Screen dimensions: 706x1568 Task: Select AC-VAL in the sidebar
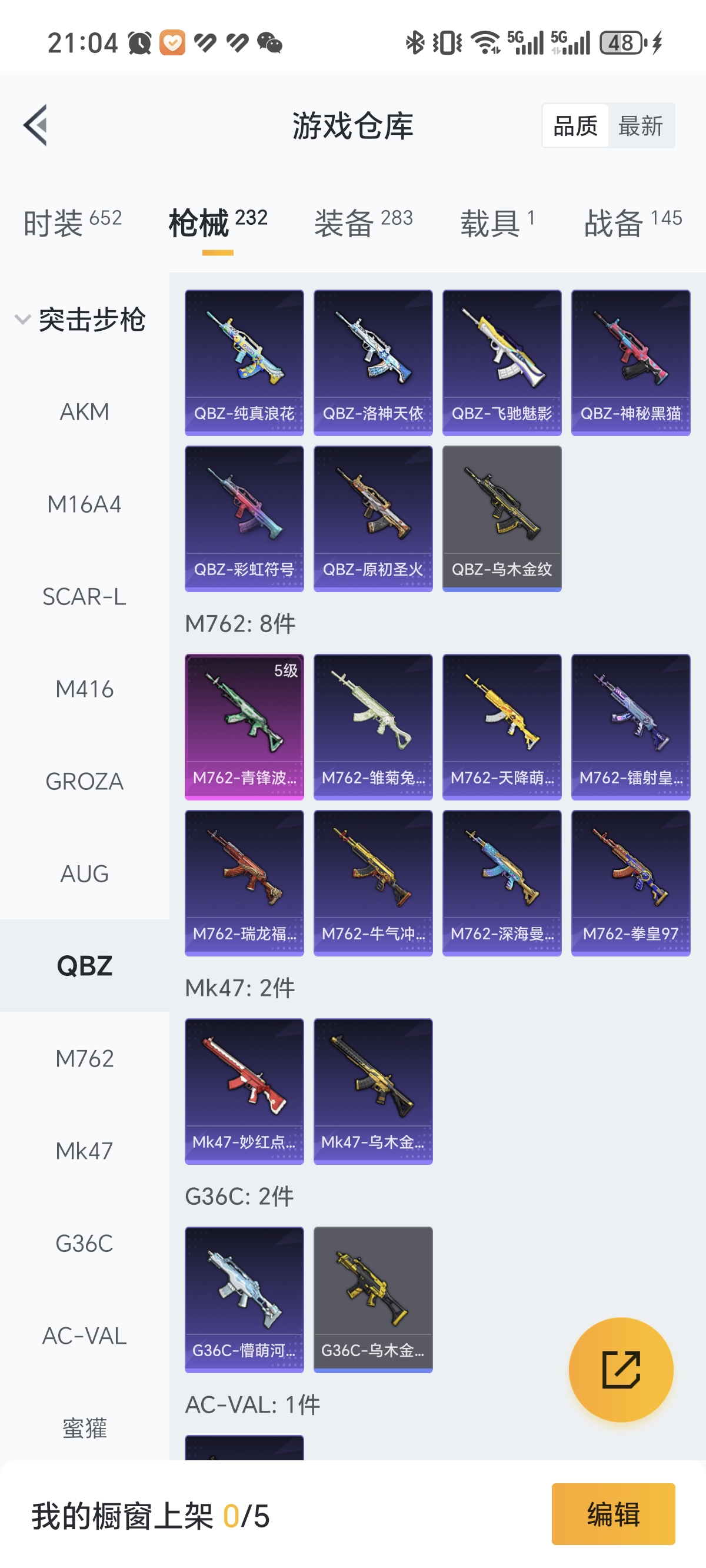(x=85, y=1336)
